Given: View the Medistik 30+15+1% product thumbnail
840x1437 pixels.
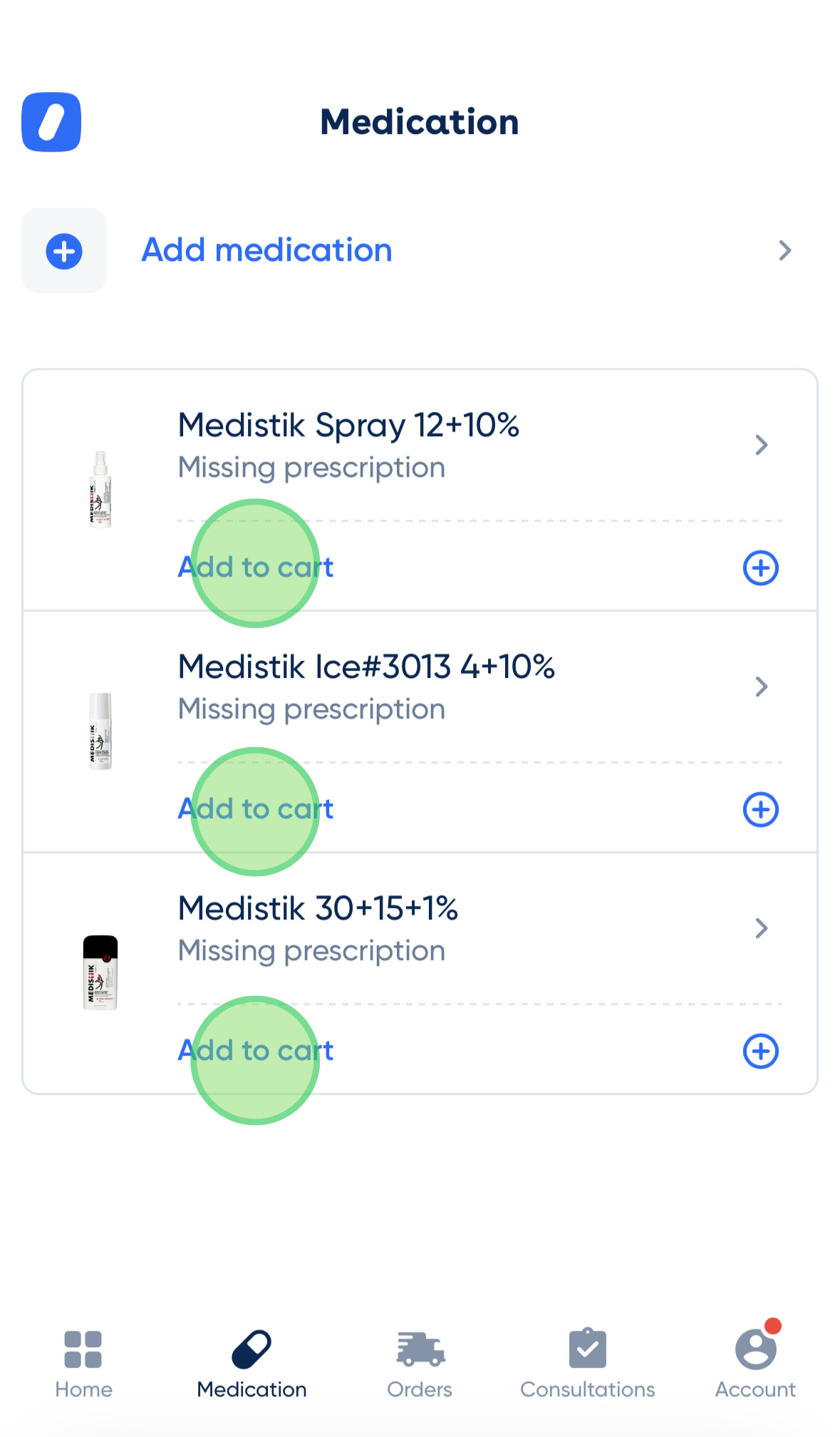Looking at the screenshot, I should tap(100, 972).
